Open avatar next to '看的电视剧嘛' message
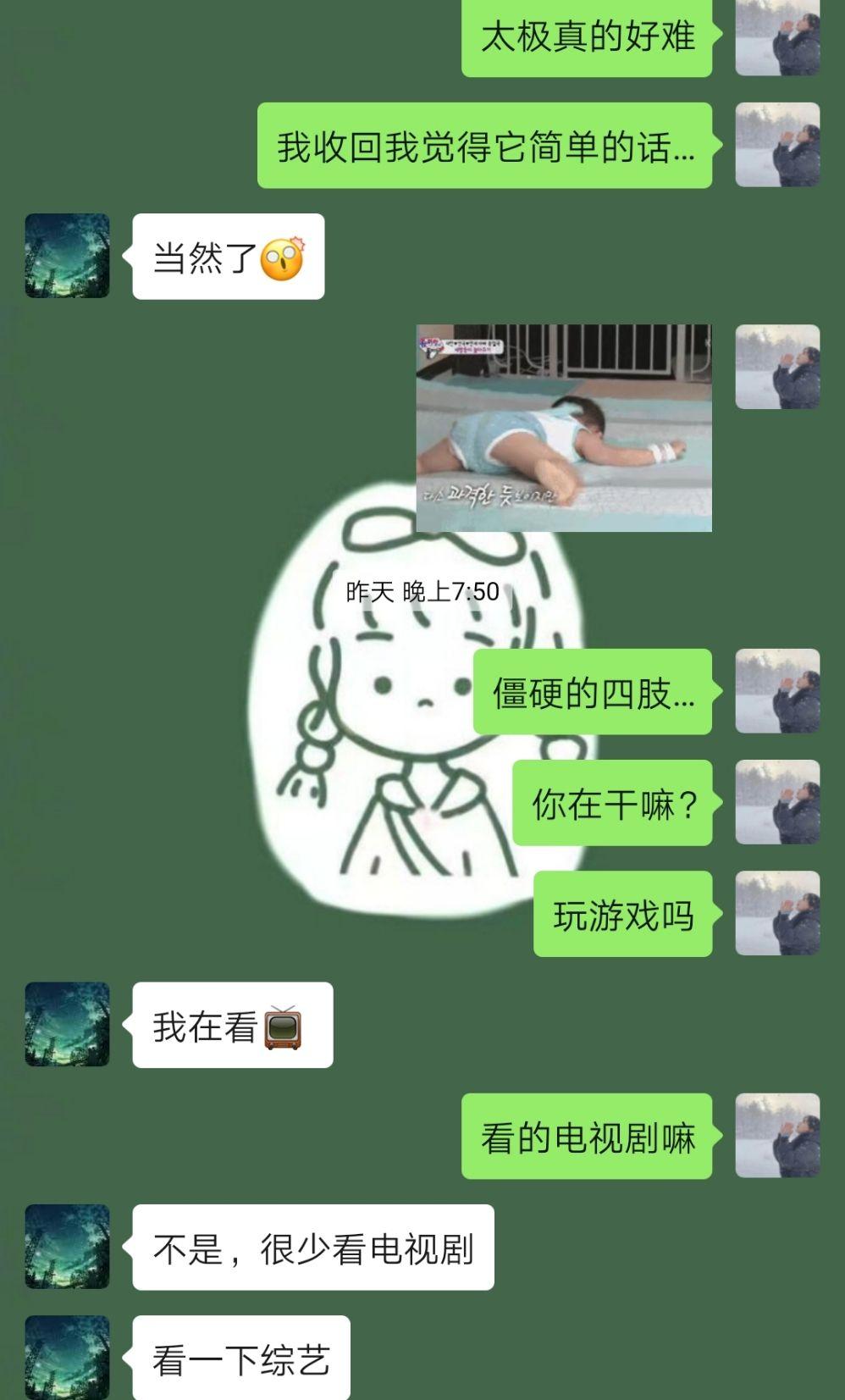 (x=777, y=1135)
